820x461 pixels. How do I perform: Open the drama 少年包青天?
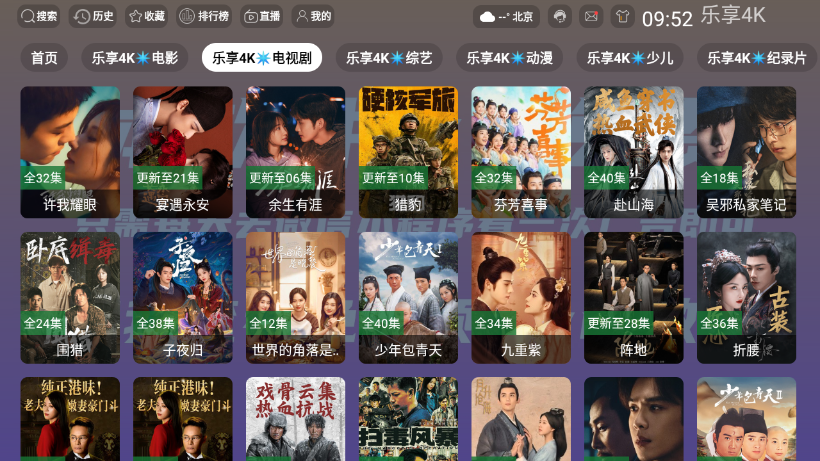pos(408,297)
